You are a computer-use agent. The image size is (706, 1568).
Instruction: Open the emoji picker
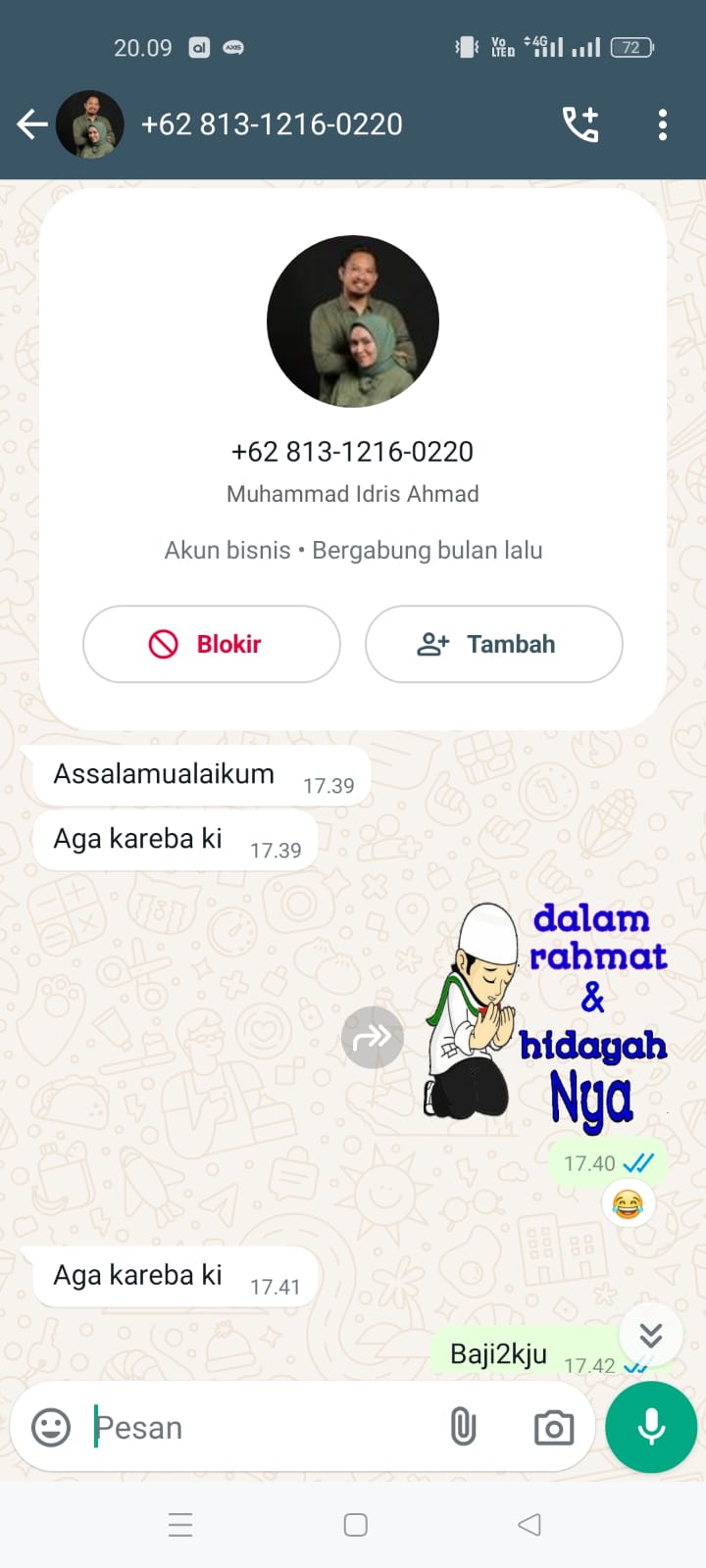[51, 1427]
